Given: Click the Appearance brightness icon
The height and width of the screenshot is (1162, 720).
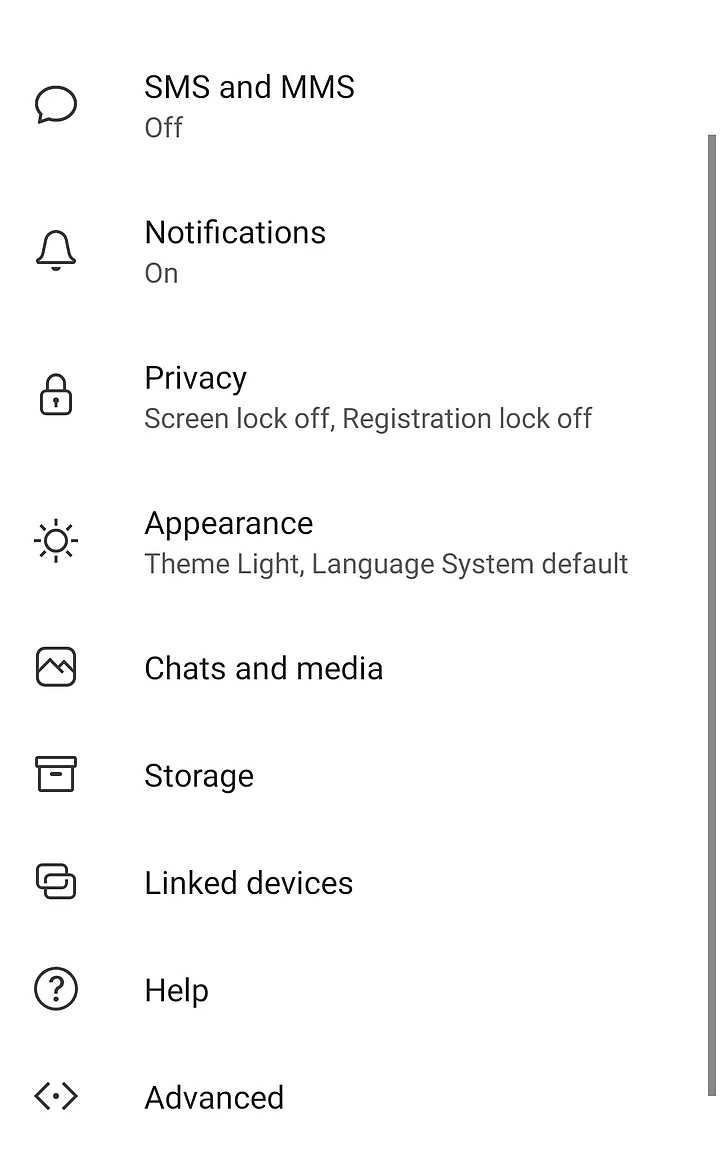Looking at the screenshot, I should 55,540.
